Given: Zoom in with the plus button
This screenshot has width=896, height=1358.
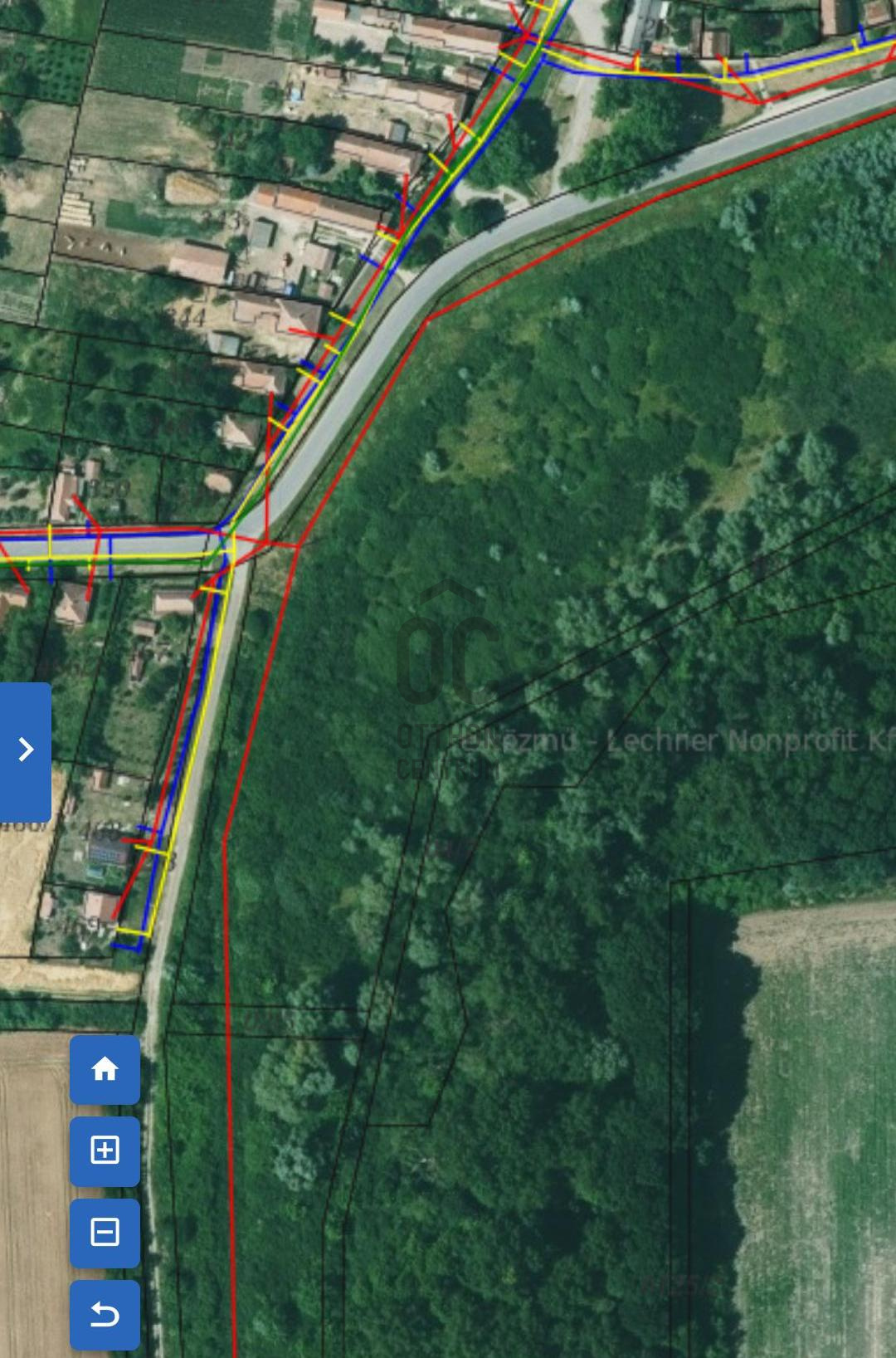Looking at the screenshot, I should coord(105,1150).
